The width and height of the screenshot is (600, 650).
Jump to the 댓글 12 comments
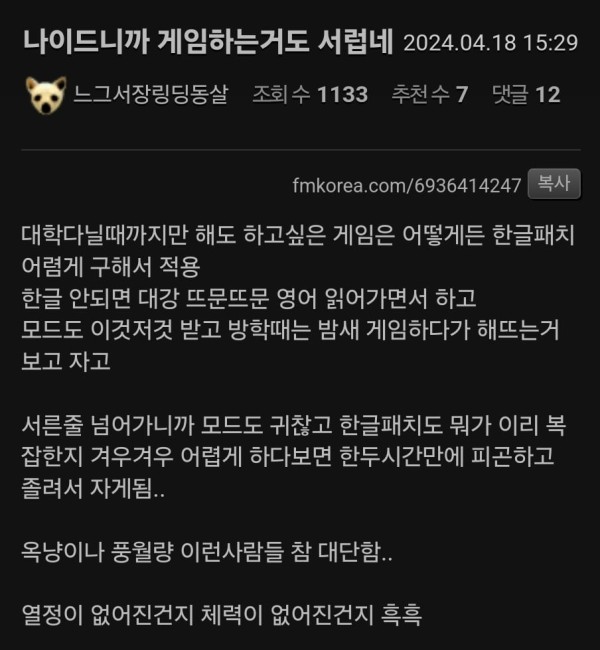(525, 95)
